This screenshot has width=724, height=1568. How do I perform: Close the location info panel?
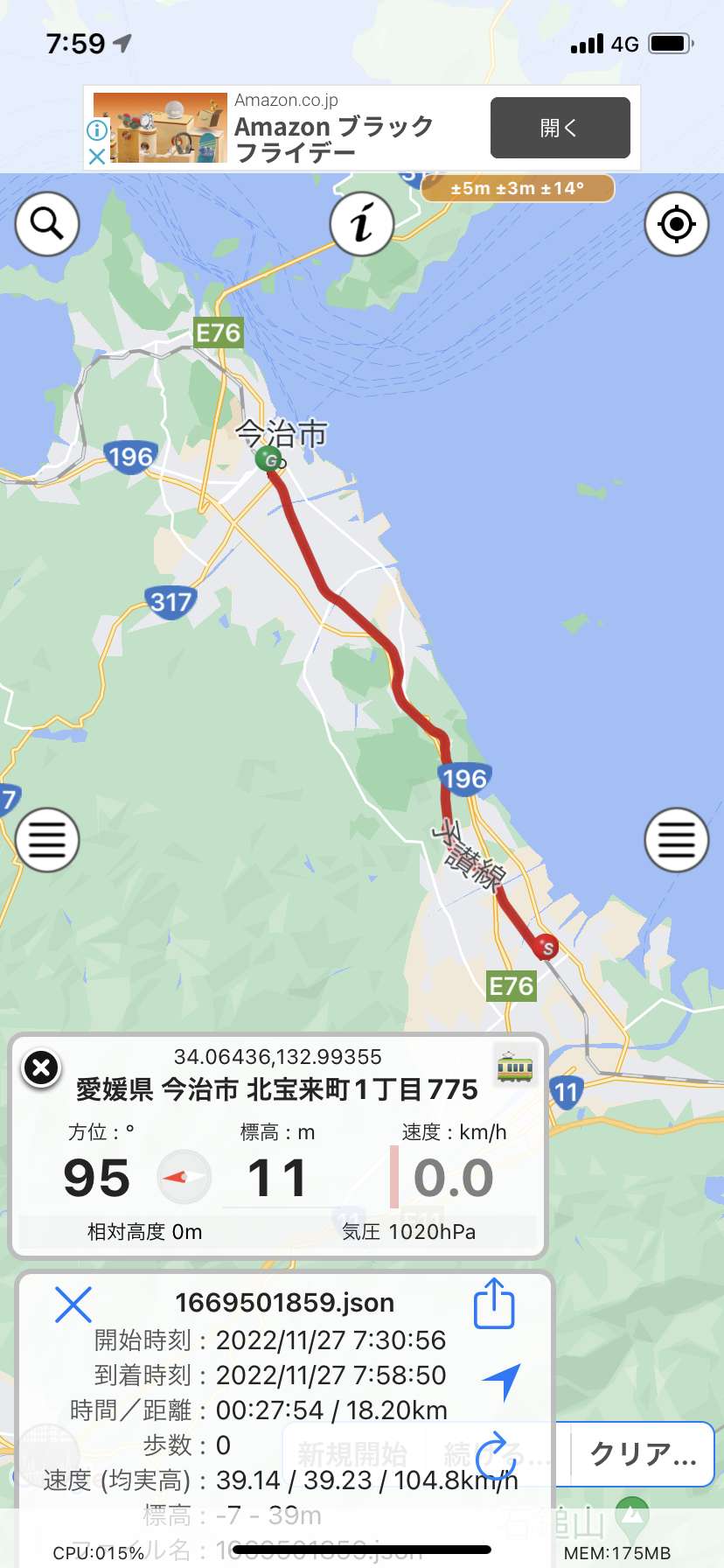pos(41,1067)
